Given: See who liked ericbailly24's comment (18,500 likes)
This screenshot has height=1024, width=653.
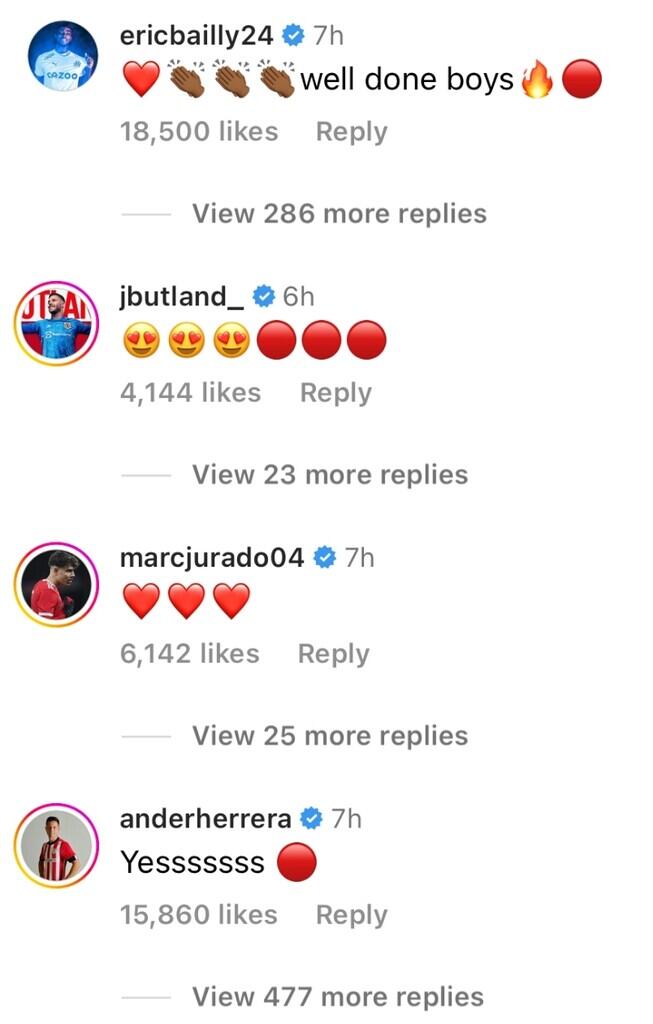Looking at the screenshot, I should click(198, 132).
